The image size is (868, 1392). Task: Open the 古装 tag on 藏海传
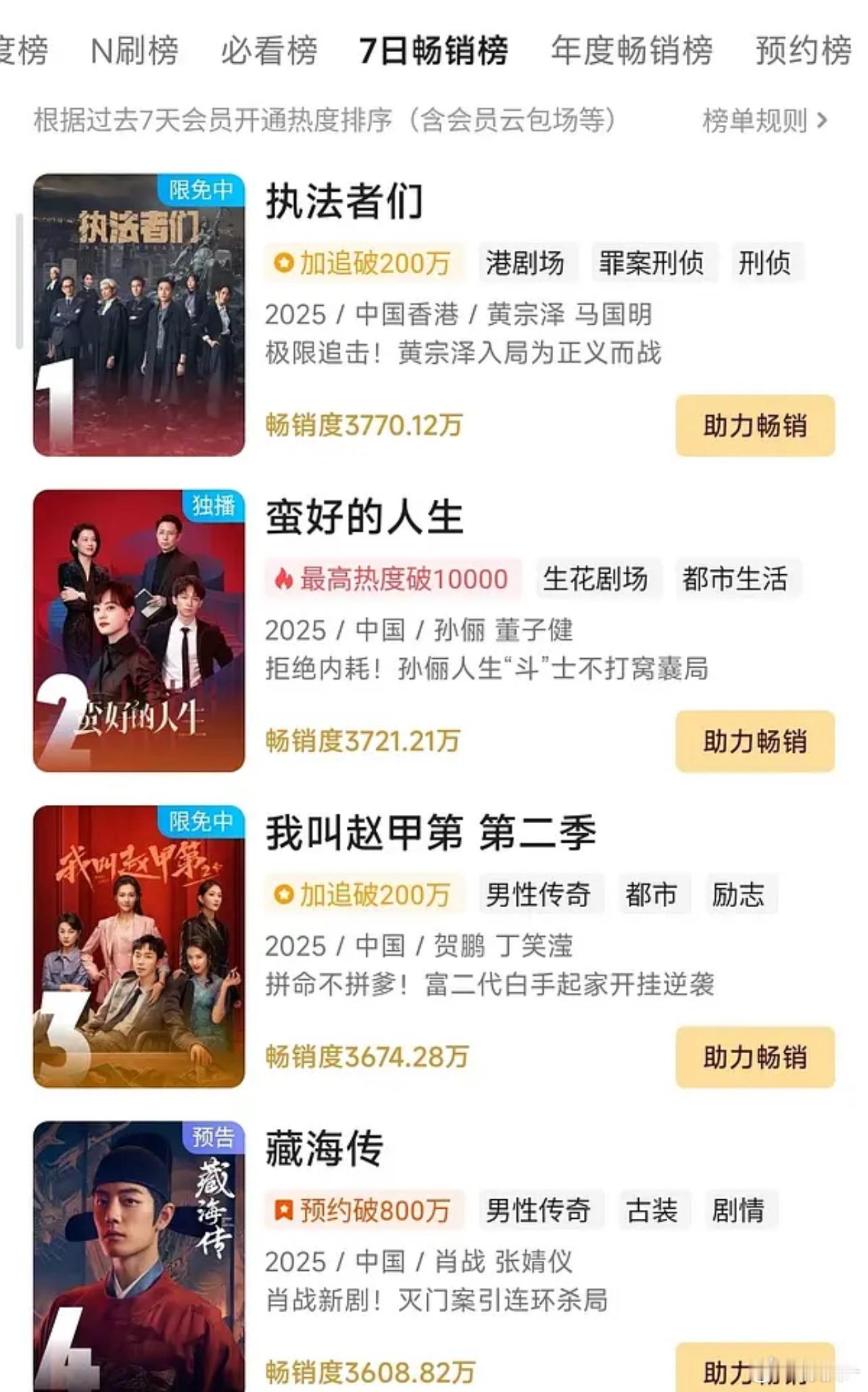pyautogui.click(x=652, y=1210)
